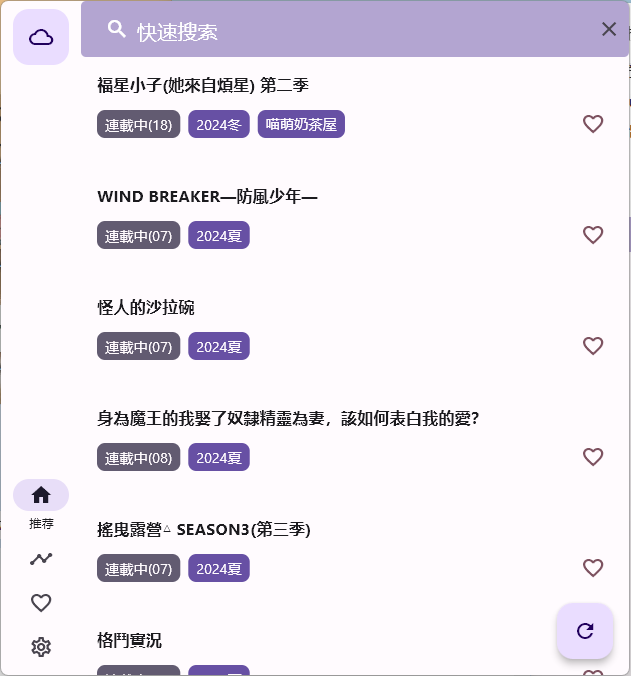Switch to the 推荐 home tab
This screenshot has height=676, width=631.
(x=41, y=495)
